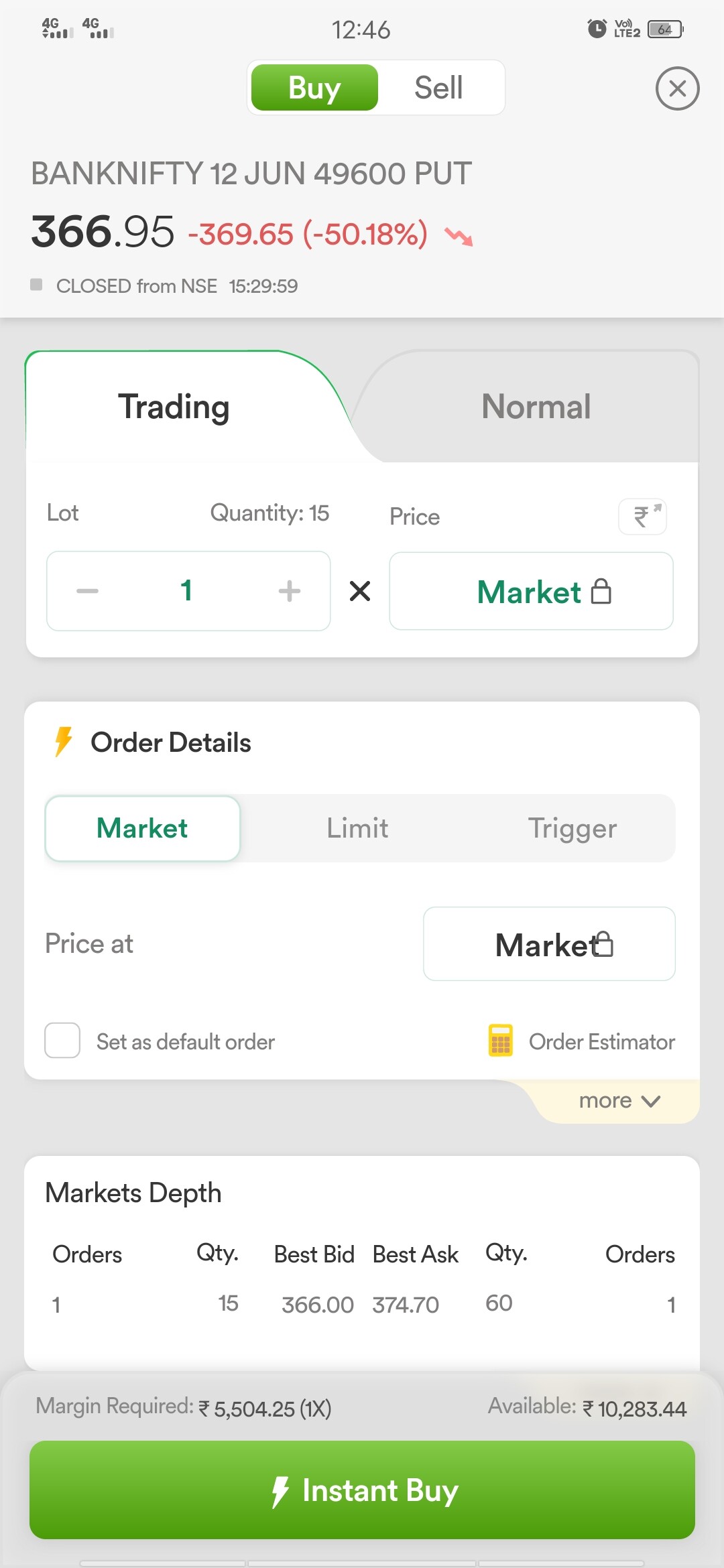Increase lot count with plus

[x=289, y=591]
